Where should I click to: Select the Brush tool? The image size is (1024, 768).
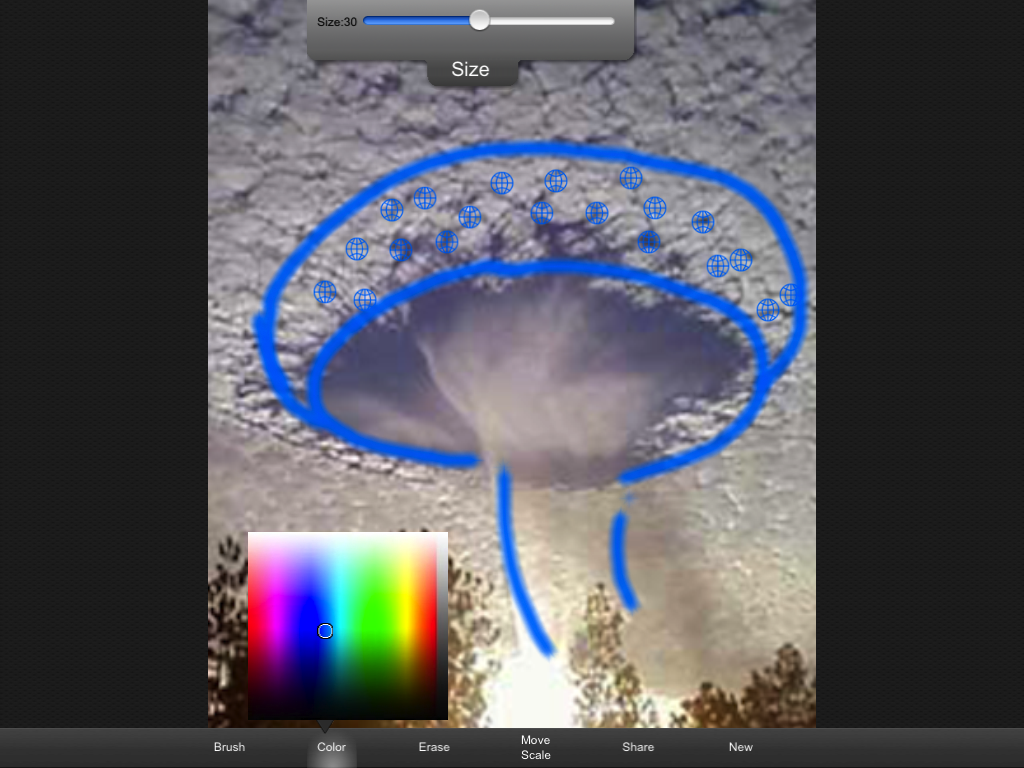[x=229, y=747]
